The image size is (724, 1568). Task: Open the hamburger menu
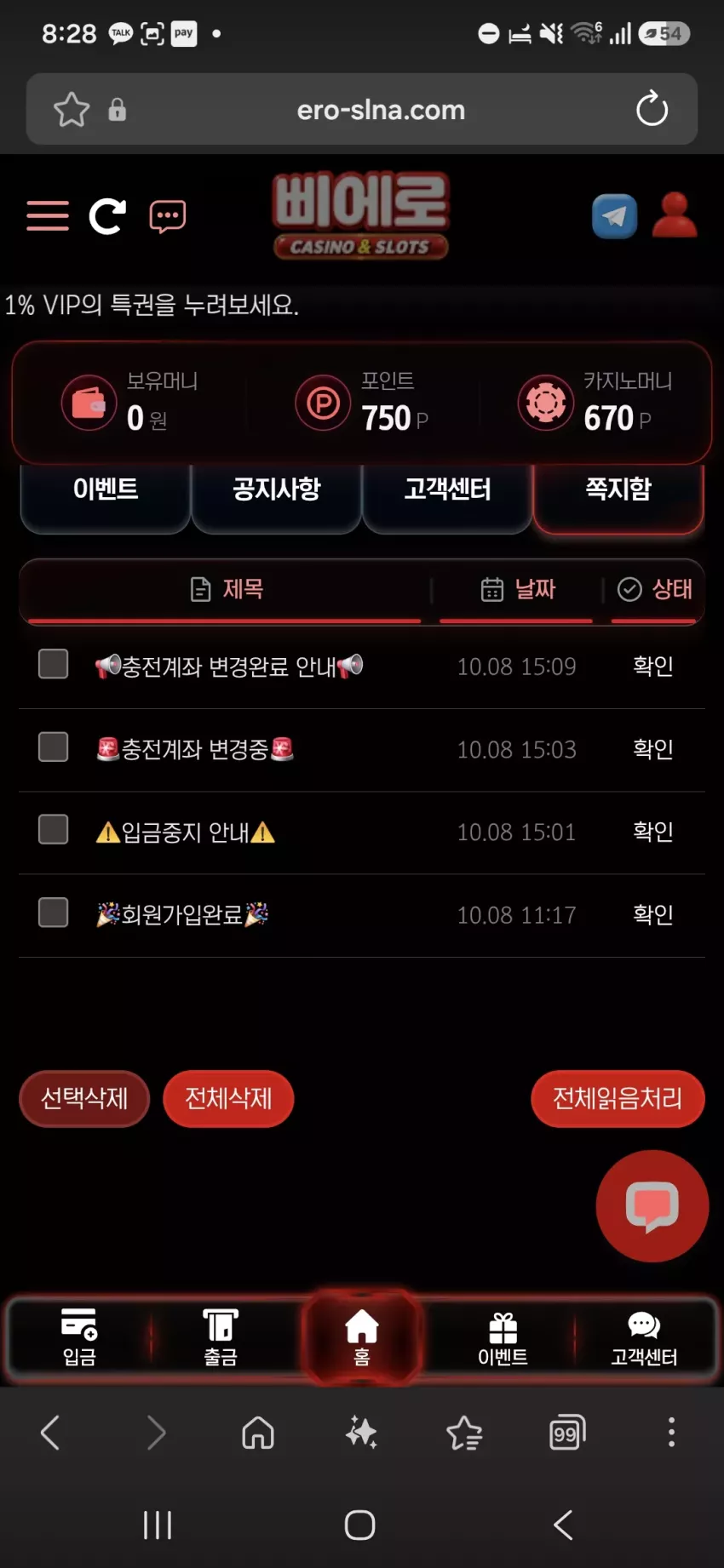coord(48,216)
